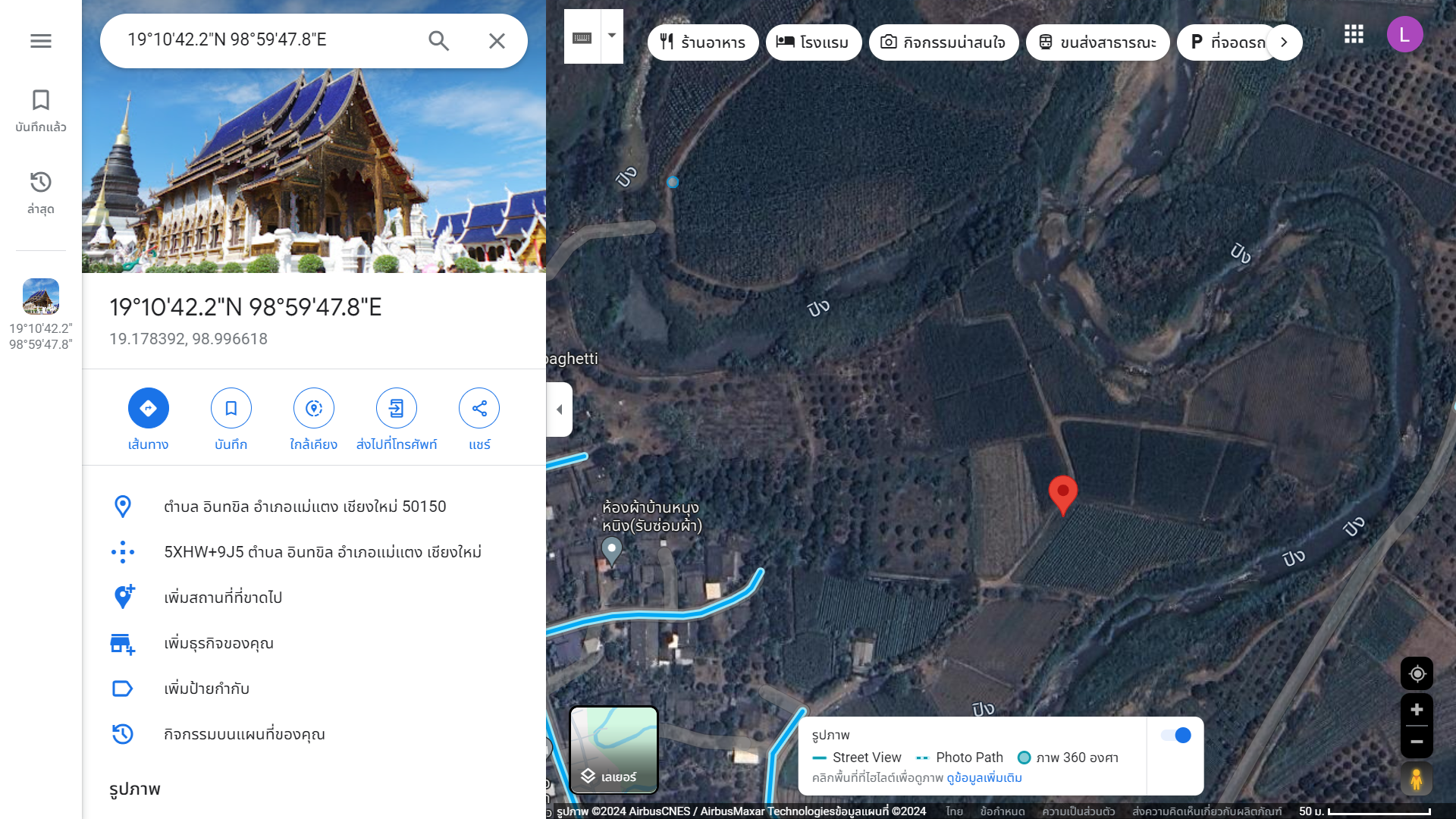
Task: Open the hamburger menu
Action: coord(41,41)
